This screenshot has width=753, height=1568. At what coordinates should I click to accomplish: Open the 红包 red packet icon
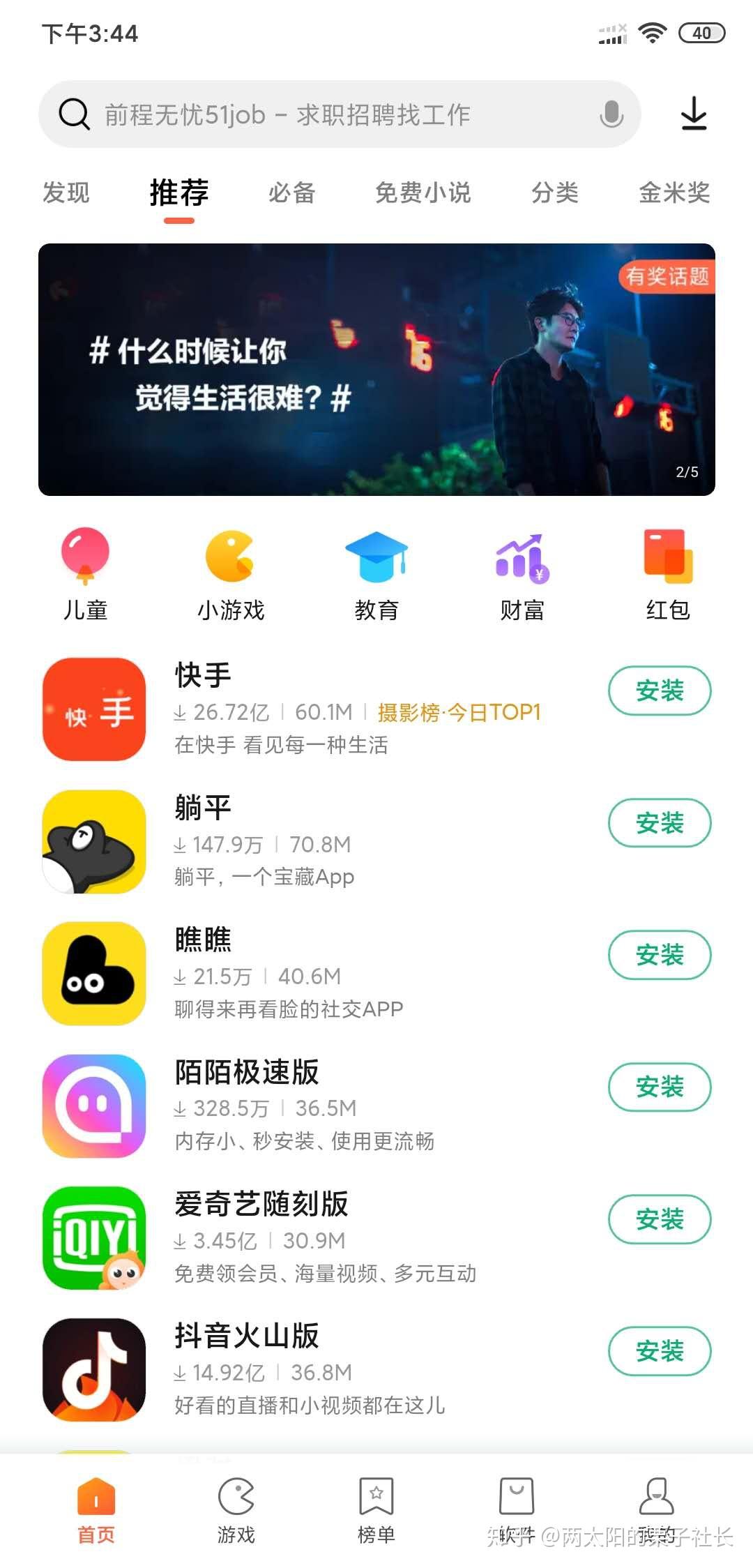[x=666, y=572]
